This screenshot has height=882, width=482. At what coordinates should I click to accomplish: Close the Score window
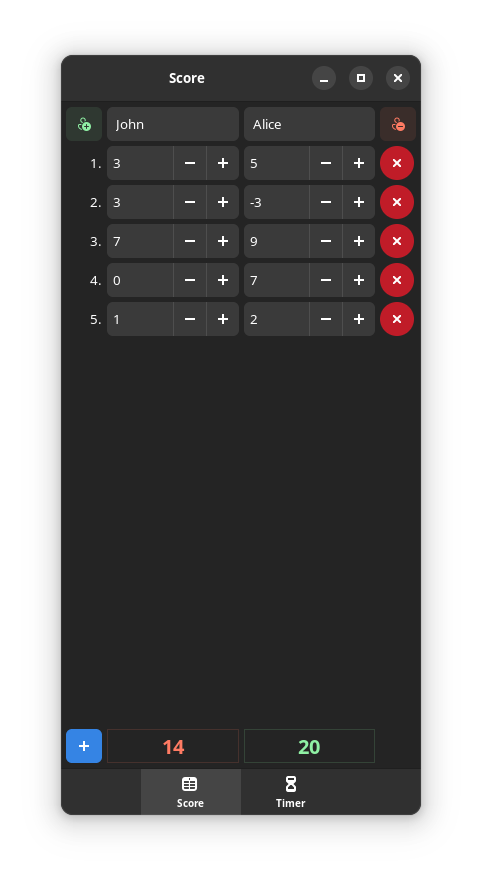tap(398, 78)
